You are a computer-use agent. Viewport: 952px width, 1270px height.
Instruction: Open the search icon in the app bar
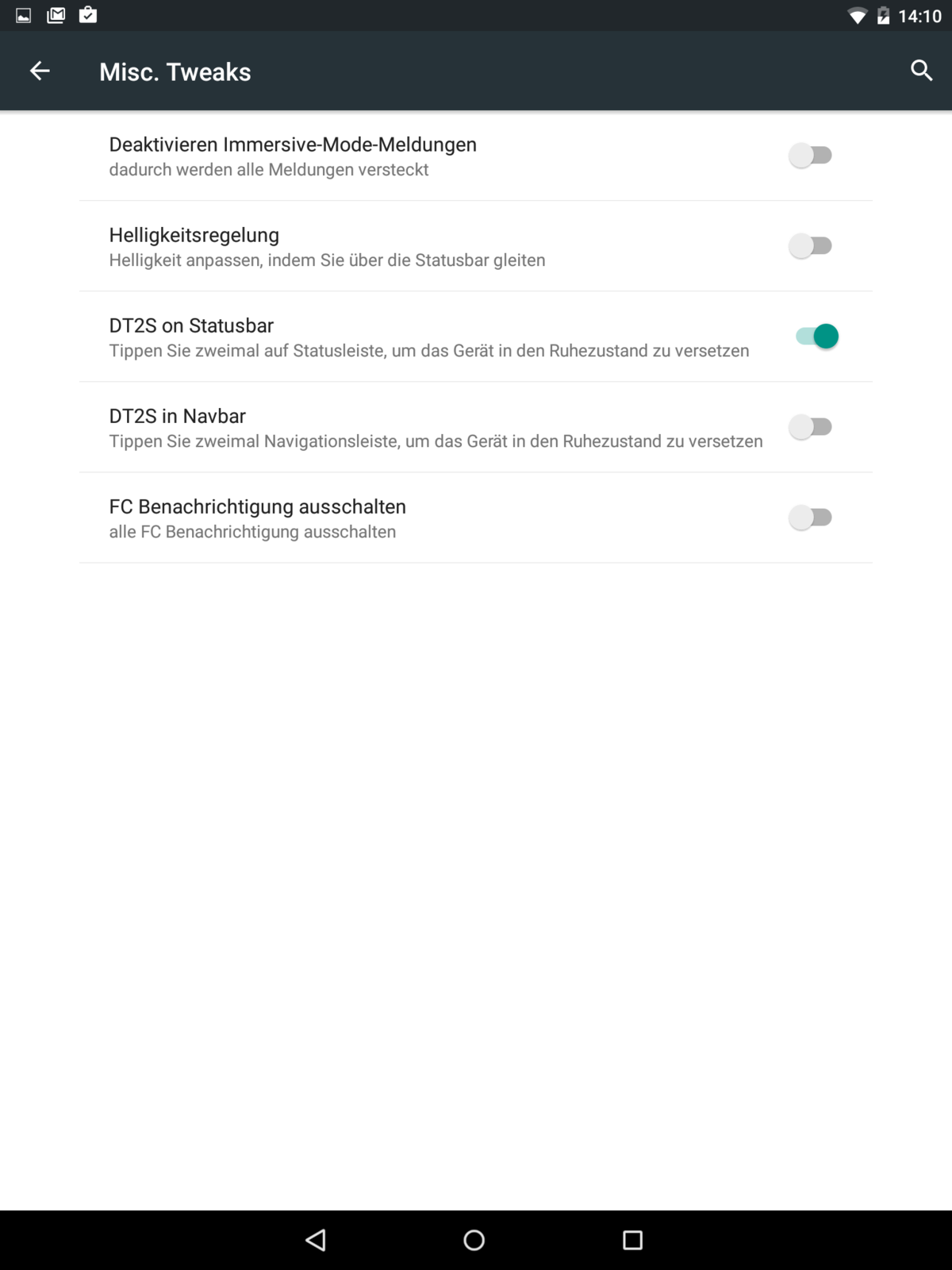pyautogui.click(x=921, y=71)
